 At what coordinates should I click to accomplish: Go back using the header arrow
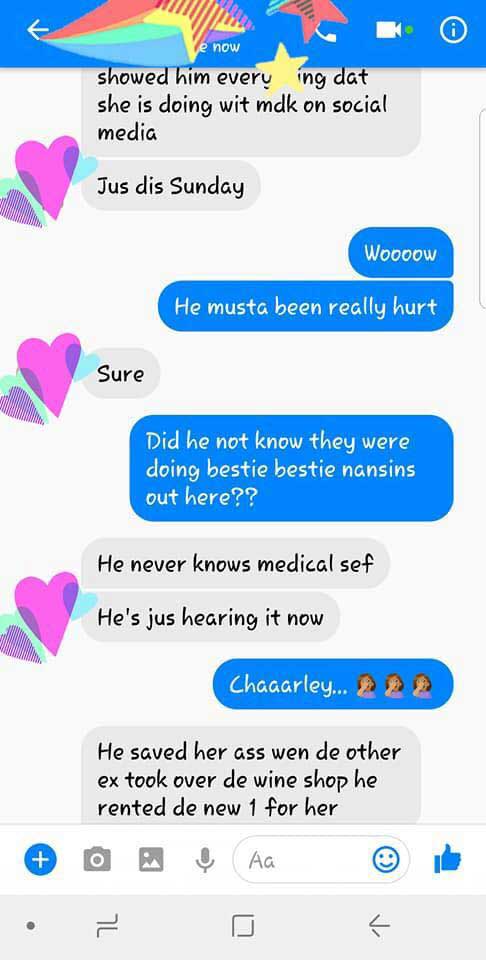[x=38, y=29]
